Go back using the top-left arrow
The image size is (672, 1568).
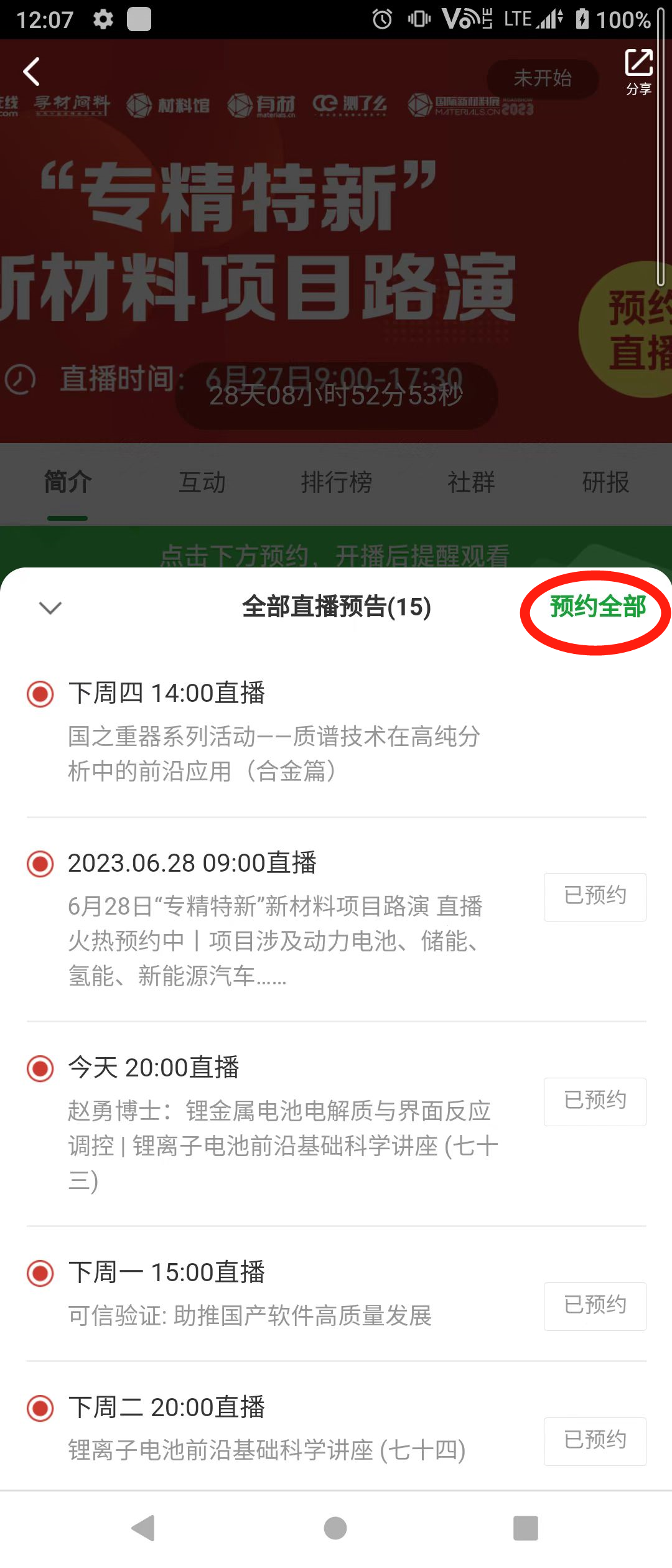click(x=31, y=72)
